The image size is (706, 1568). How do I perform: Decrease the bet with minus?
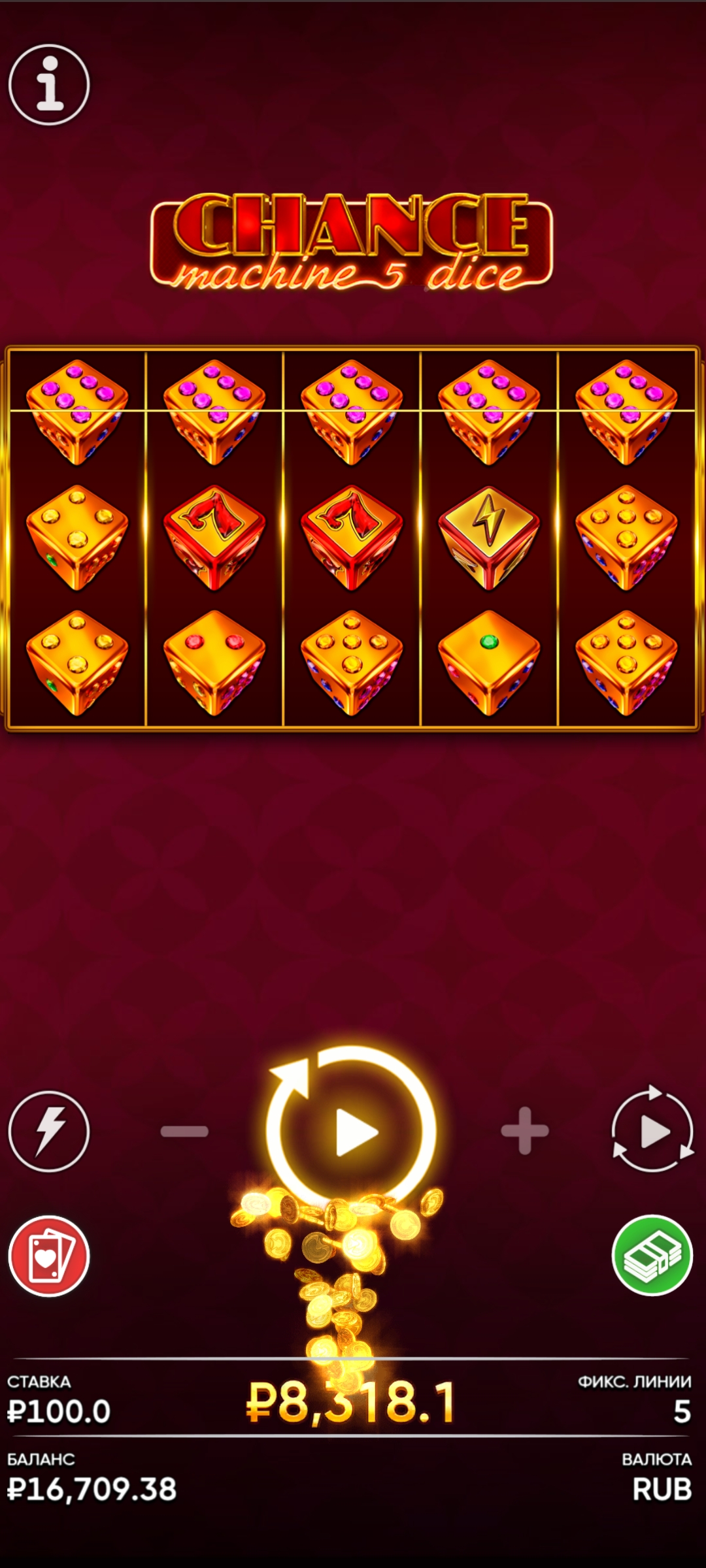click(184, 1131)
